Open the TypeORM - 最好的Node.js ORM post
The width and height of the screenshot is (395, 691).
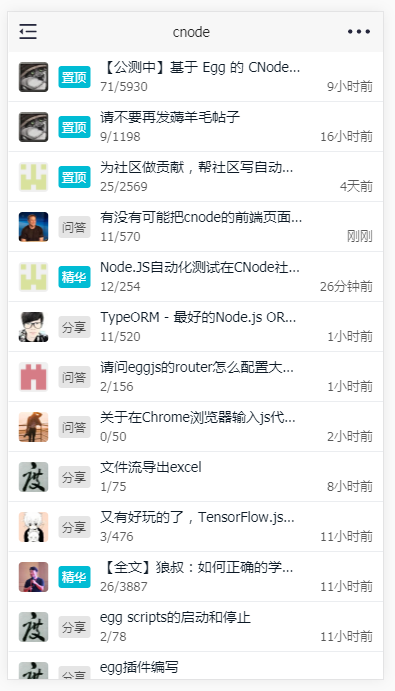click(x=195, y=327)
